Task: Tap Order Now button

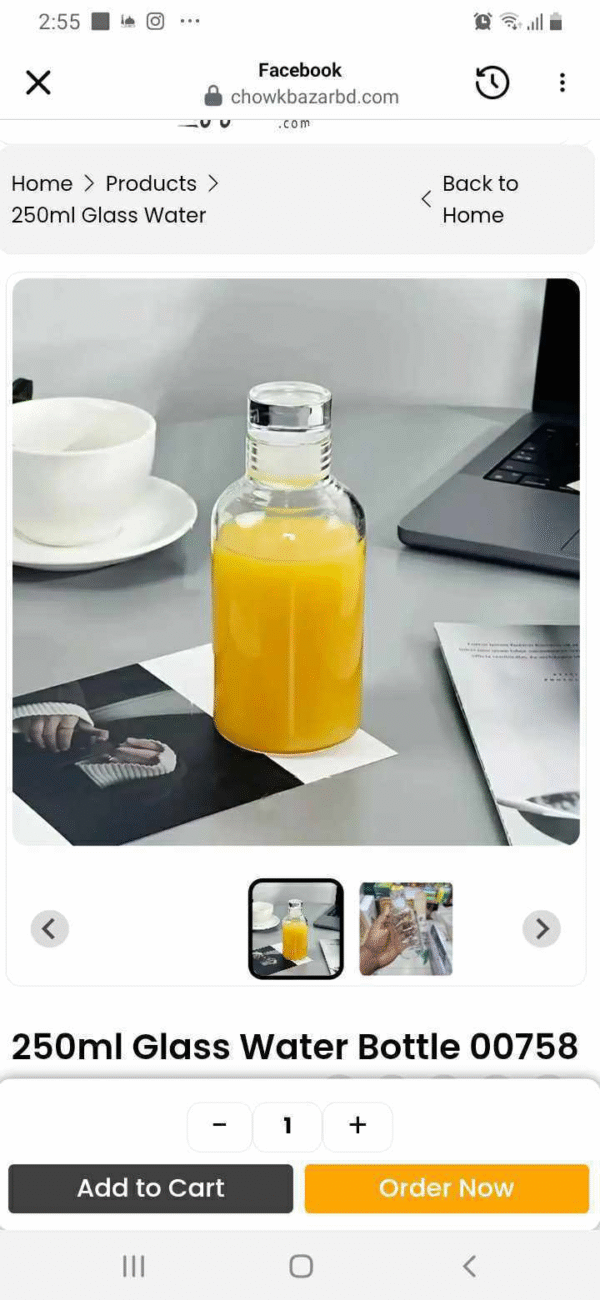Action: (446, 1188)
